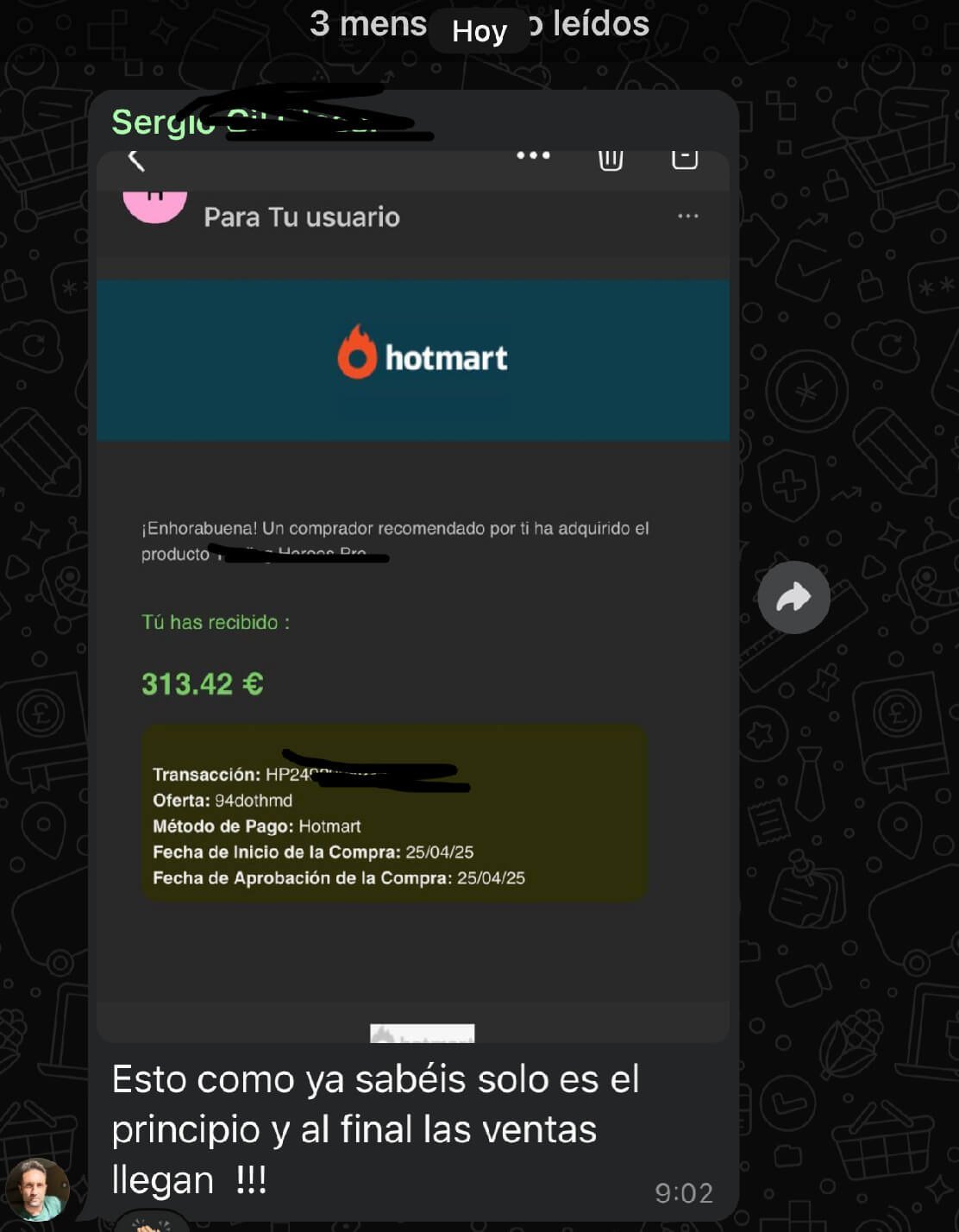Image resolution: width=959 pixels, height=1232 pixels.
Task: Tap sender name Sergio above the message
Action: coord(162,123)
